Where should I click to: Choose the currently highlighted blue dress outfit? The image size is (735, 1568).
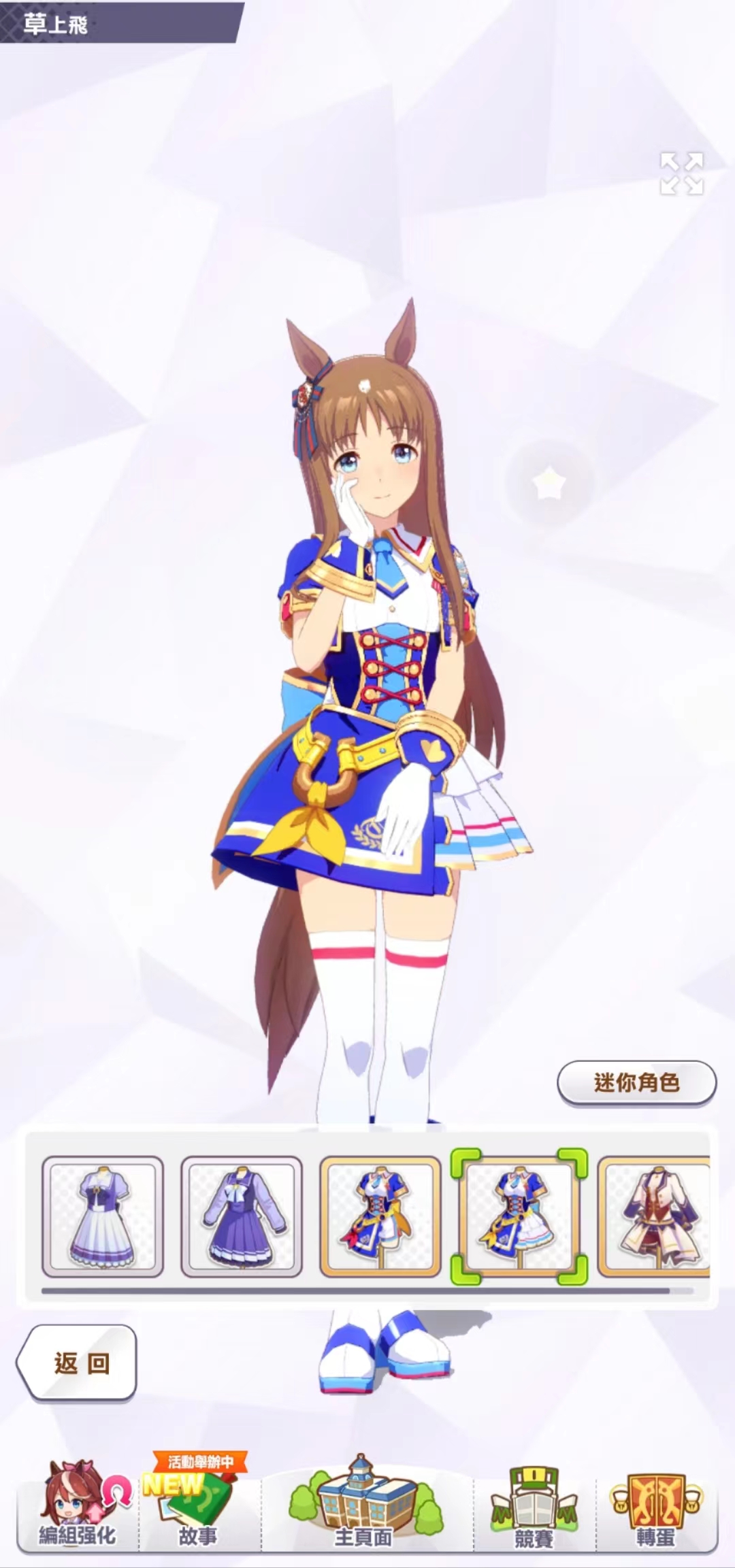[x=519, y=1215]
